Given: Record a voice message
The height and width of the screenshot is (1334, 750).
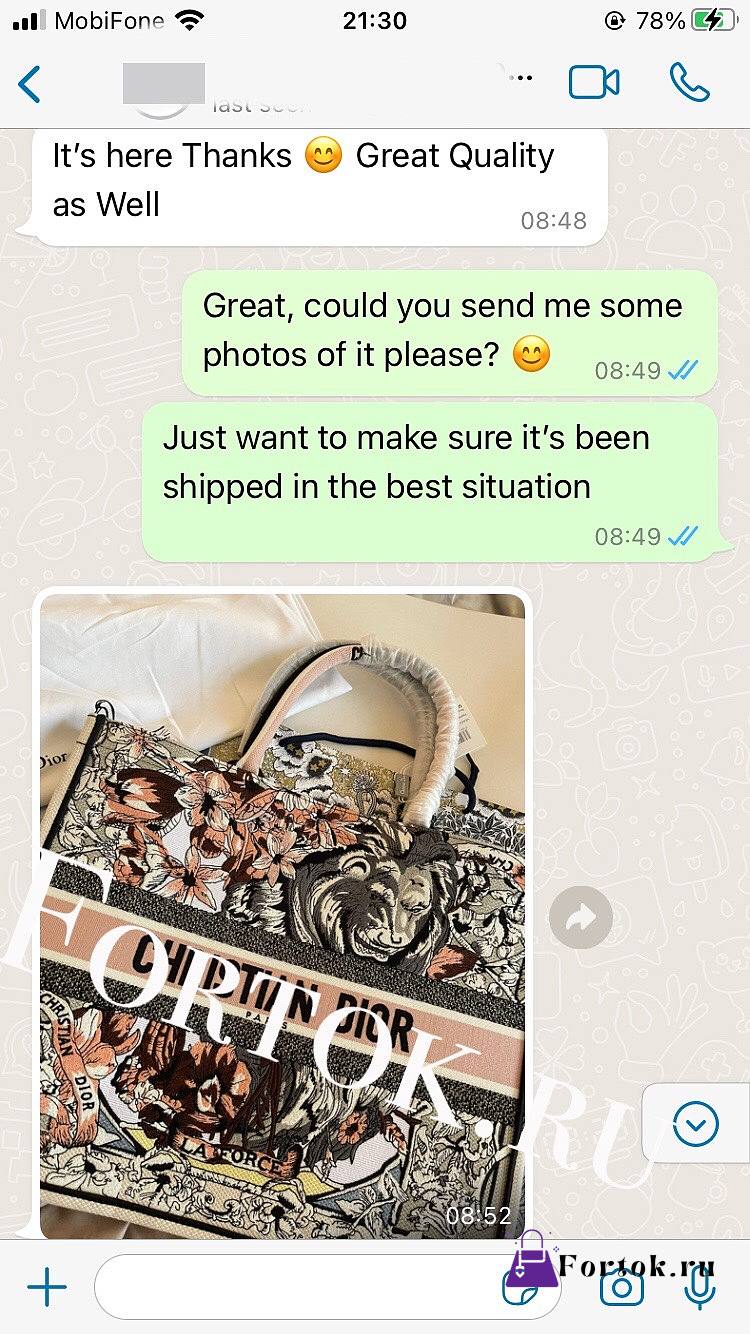Looking at the screenshot, I should click(x=700, y=1288).
